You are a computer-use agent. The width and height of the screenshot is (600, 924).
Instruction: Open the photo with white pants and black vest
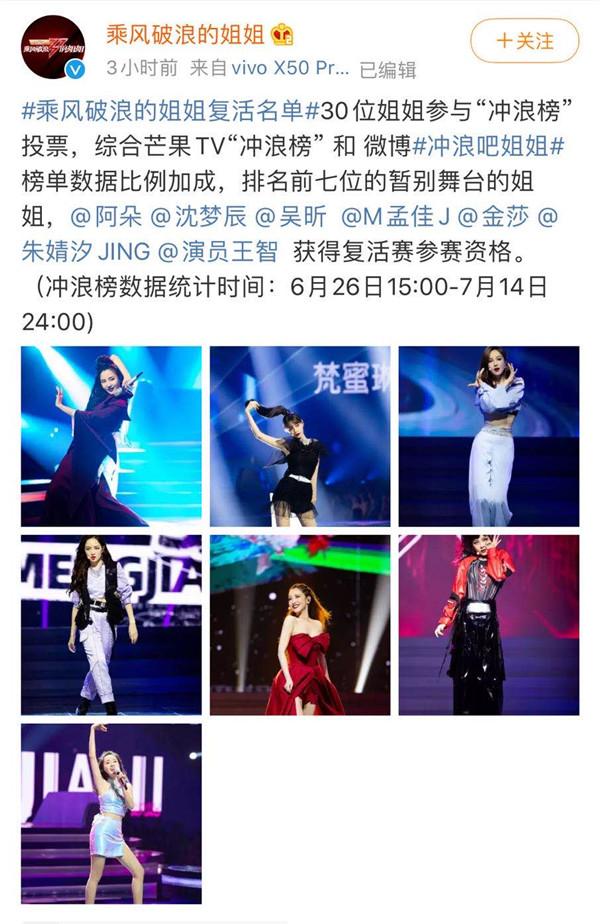tap(111, 625)
